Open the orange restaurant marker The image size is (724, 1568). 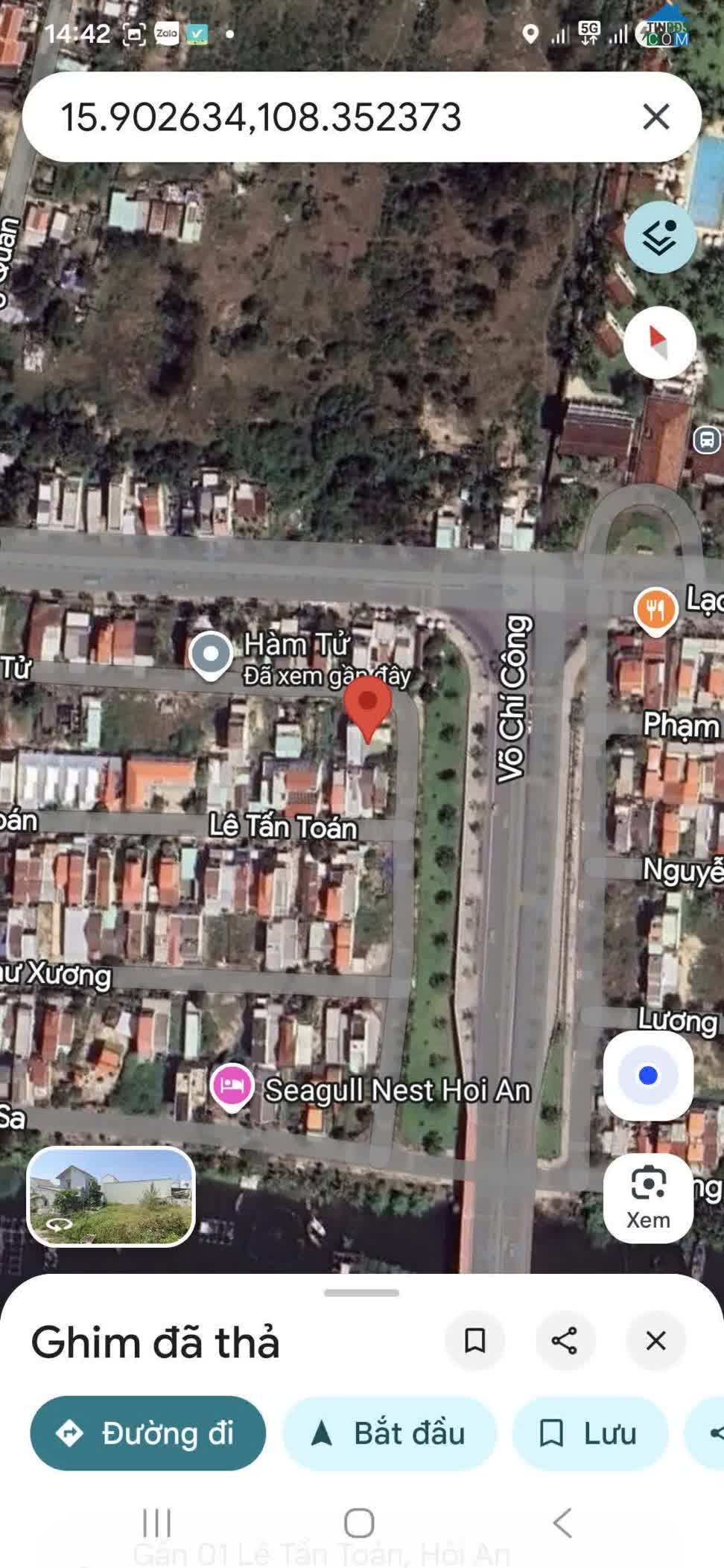point(655,611)
